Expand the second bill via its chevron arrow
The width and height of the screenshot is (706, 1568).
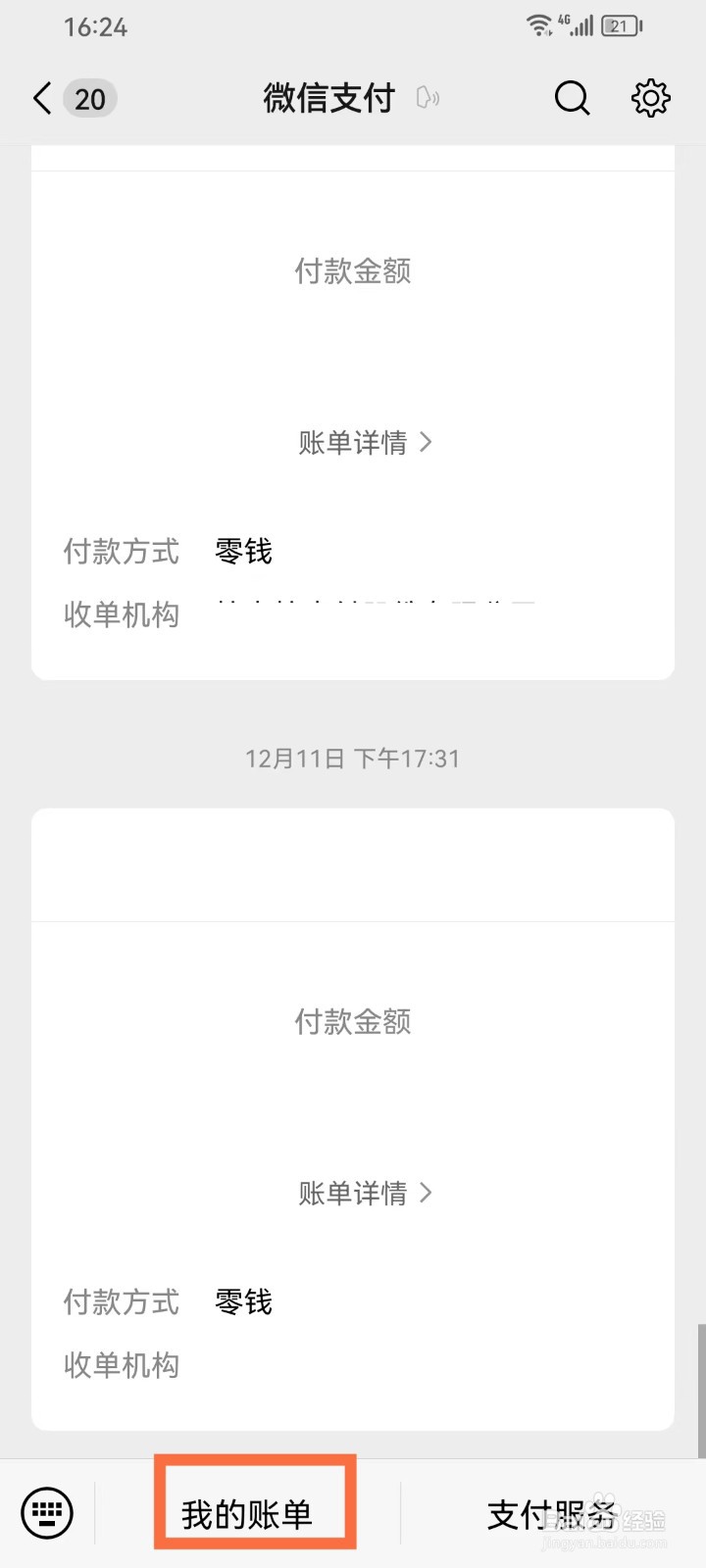(426, 1193)
